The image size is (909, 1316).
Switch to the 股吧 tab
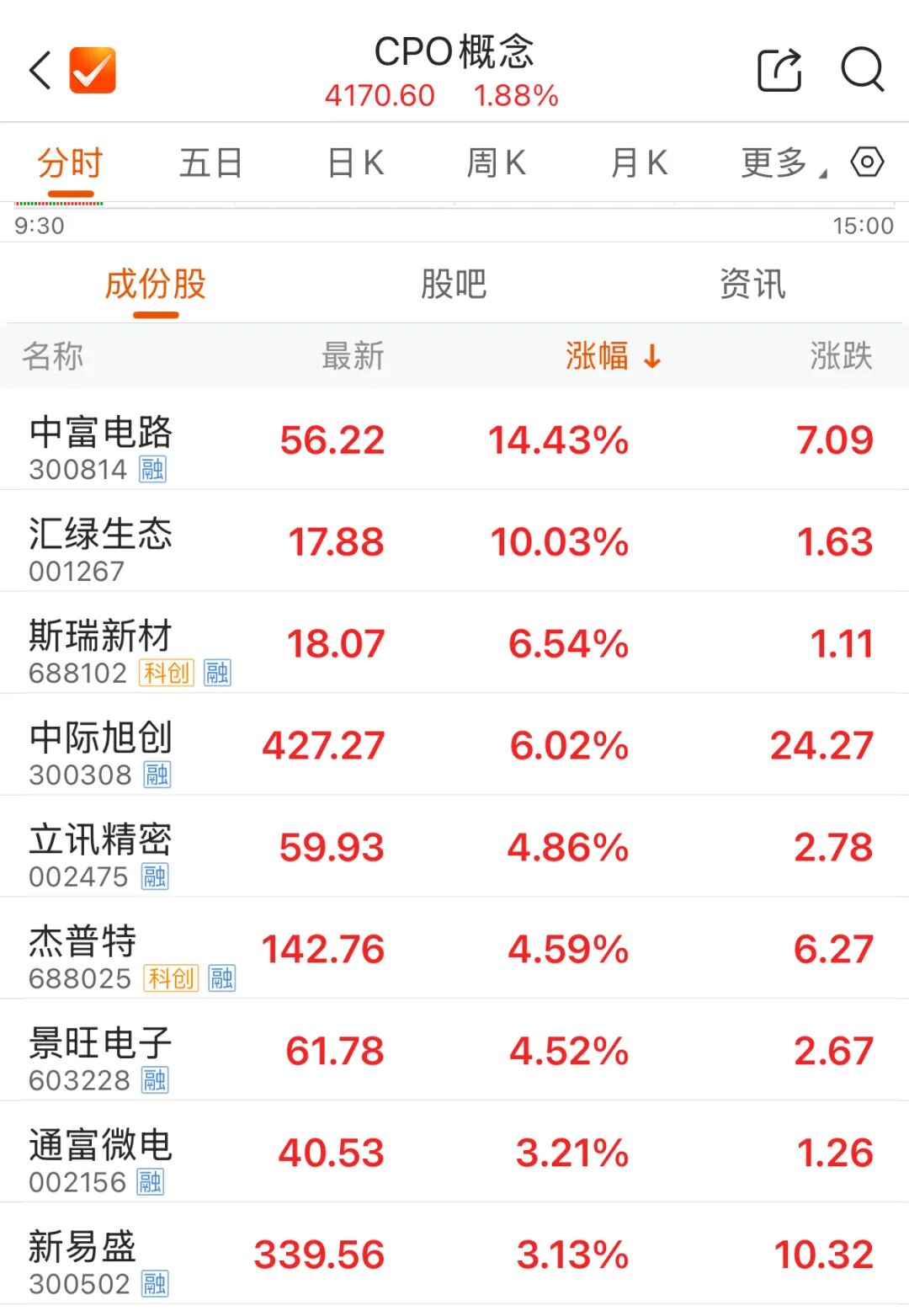click(x=452, y=285)
